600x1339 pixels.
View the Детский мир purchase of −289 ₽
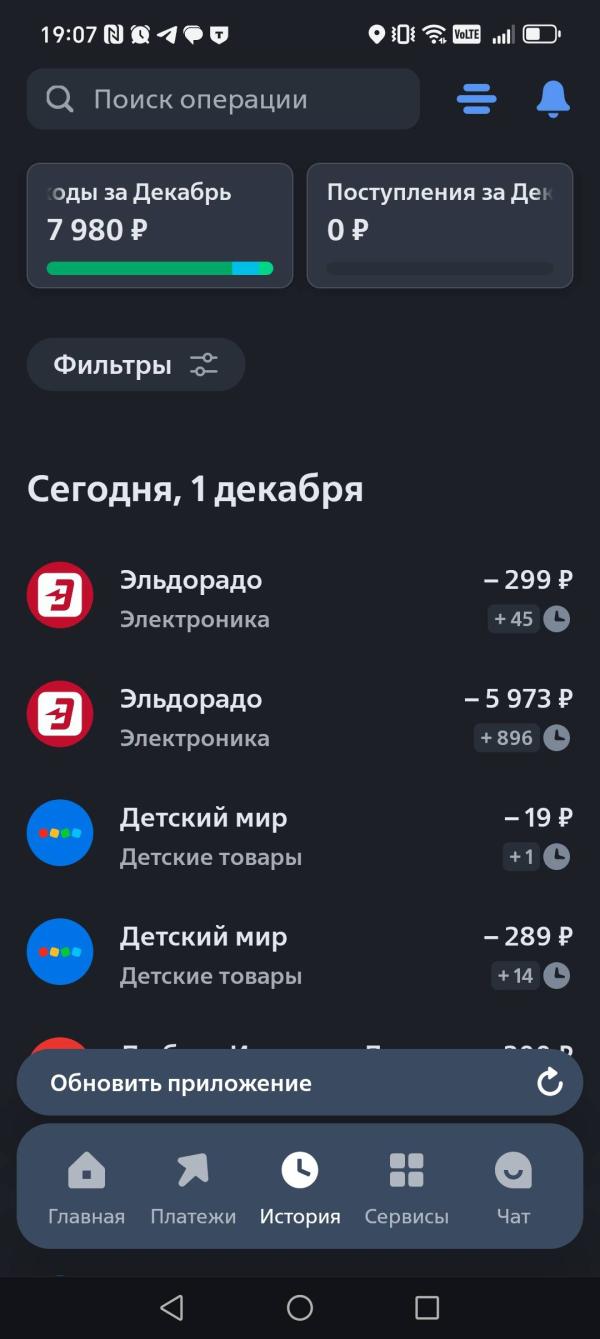pyautogui.click(x=300, y=955)
